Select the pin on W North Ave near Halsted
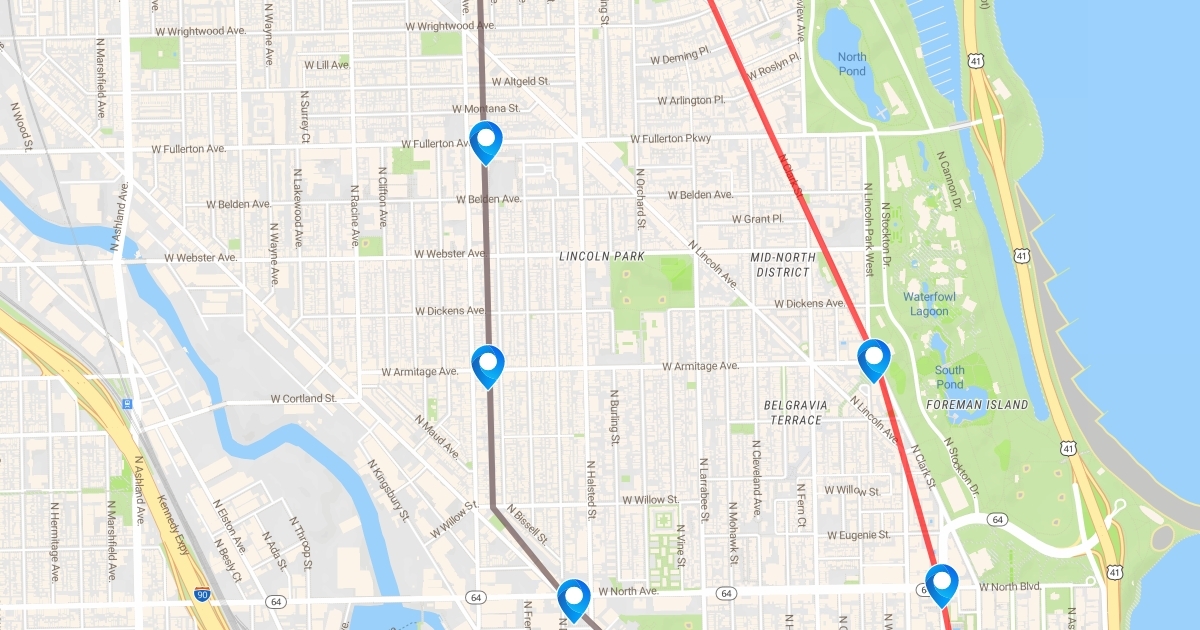The height and width of the screenshot is (630, 1200). click(x=574, y=598)
